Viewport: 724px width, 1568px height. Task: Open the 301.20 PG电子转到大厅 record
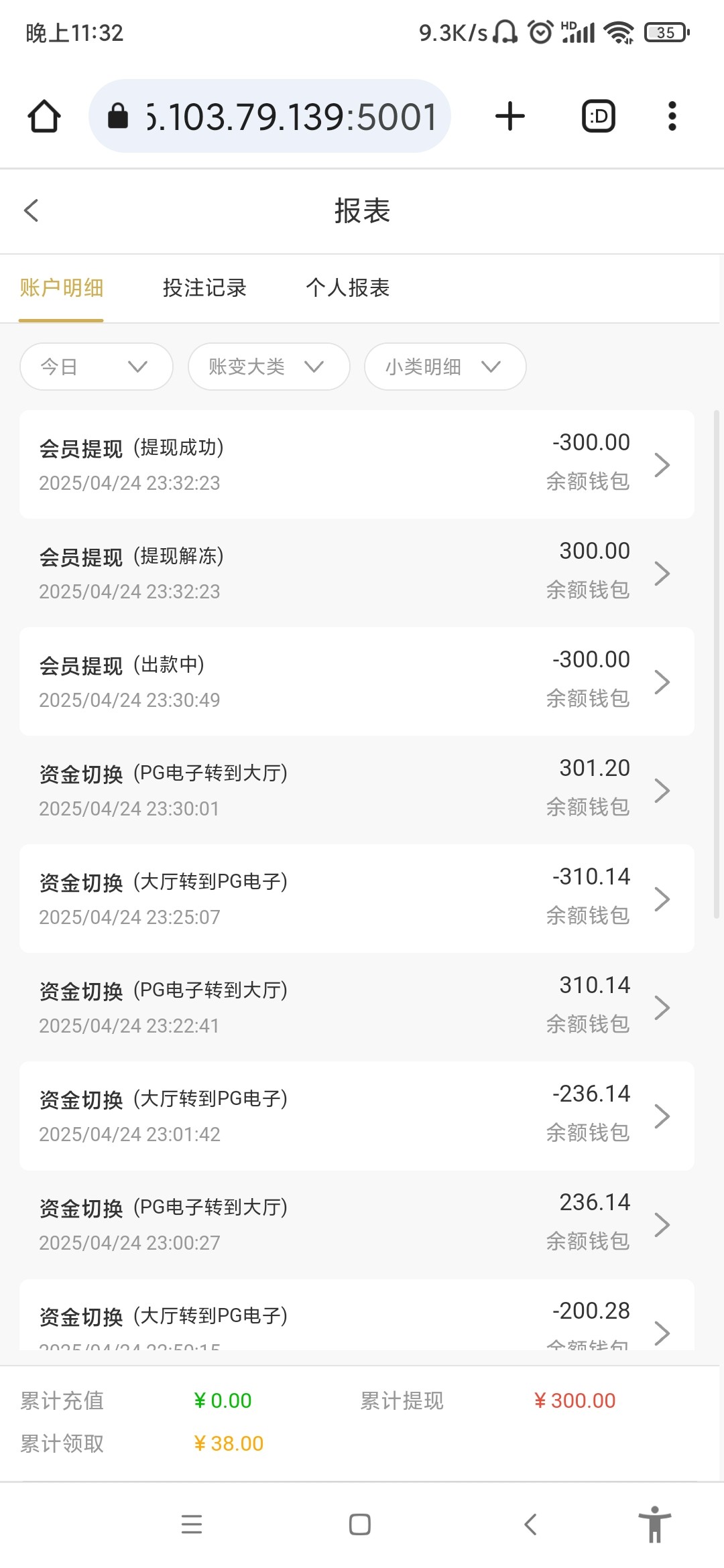coord(357,790)
